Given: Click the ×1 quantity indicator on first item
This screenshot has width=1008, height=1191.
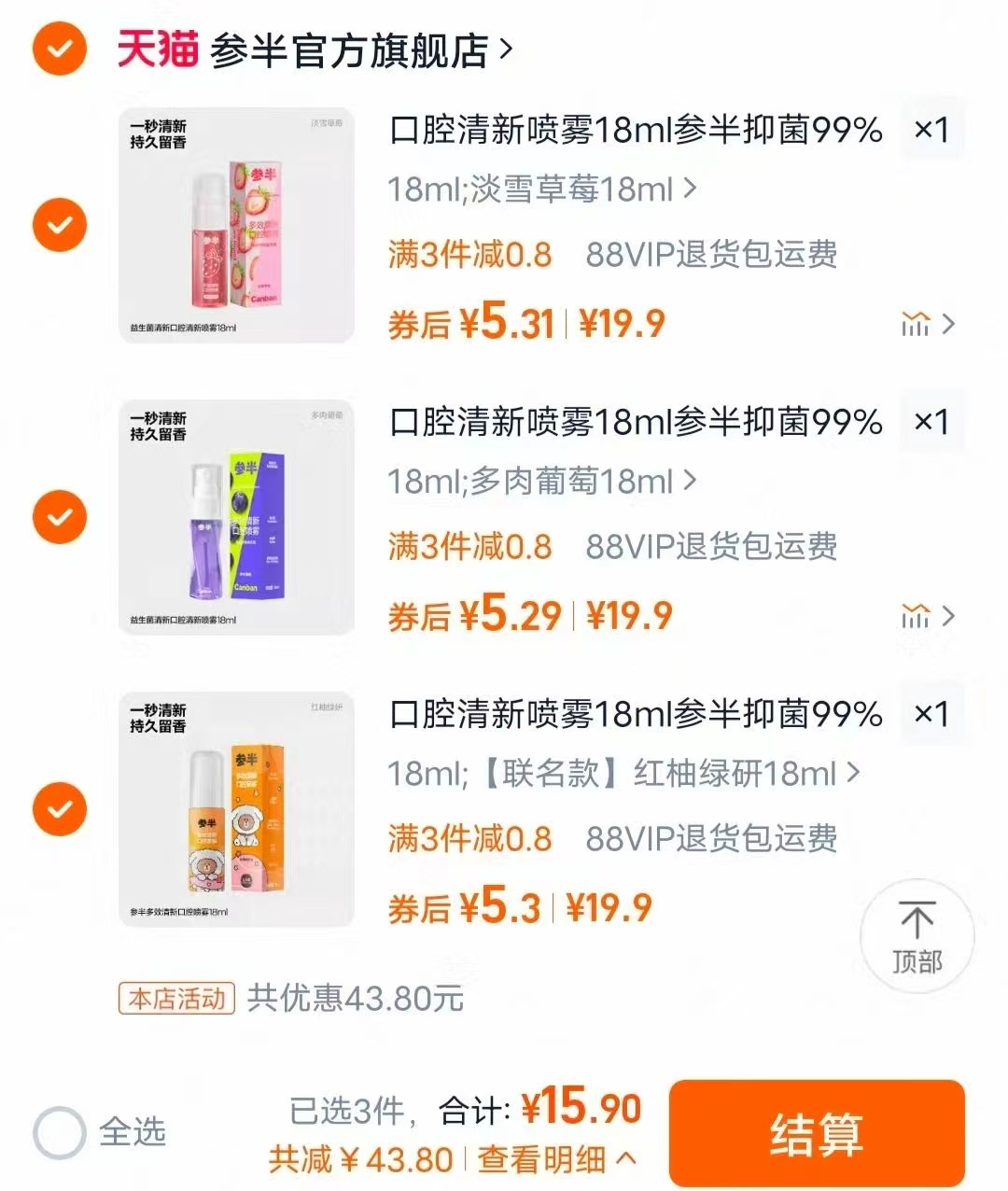Looking at the screenshot, I should pyautogui.click(x=932, y=131).
